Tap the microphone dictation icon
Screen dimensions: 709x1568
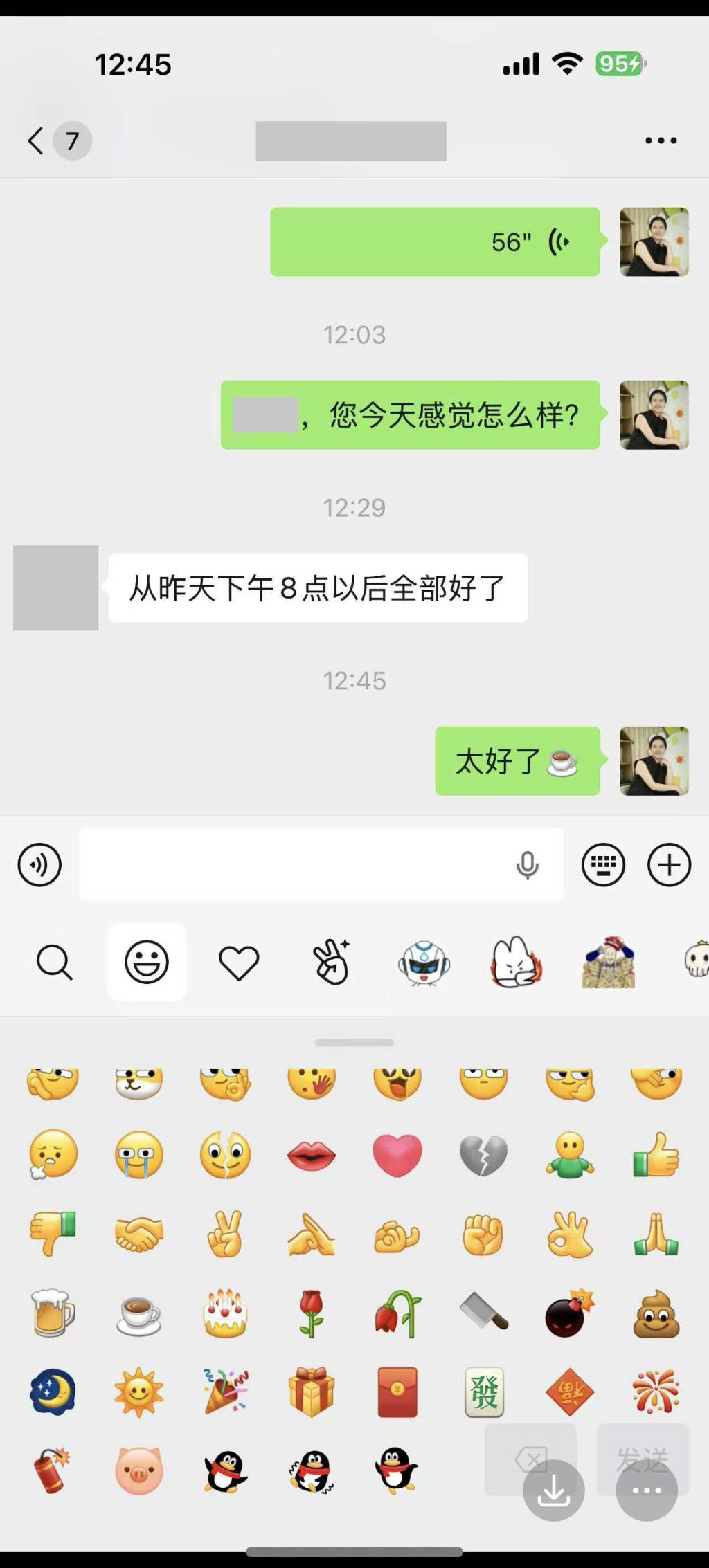click(x=527, y=865)
